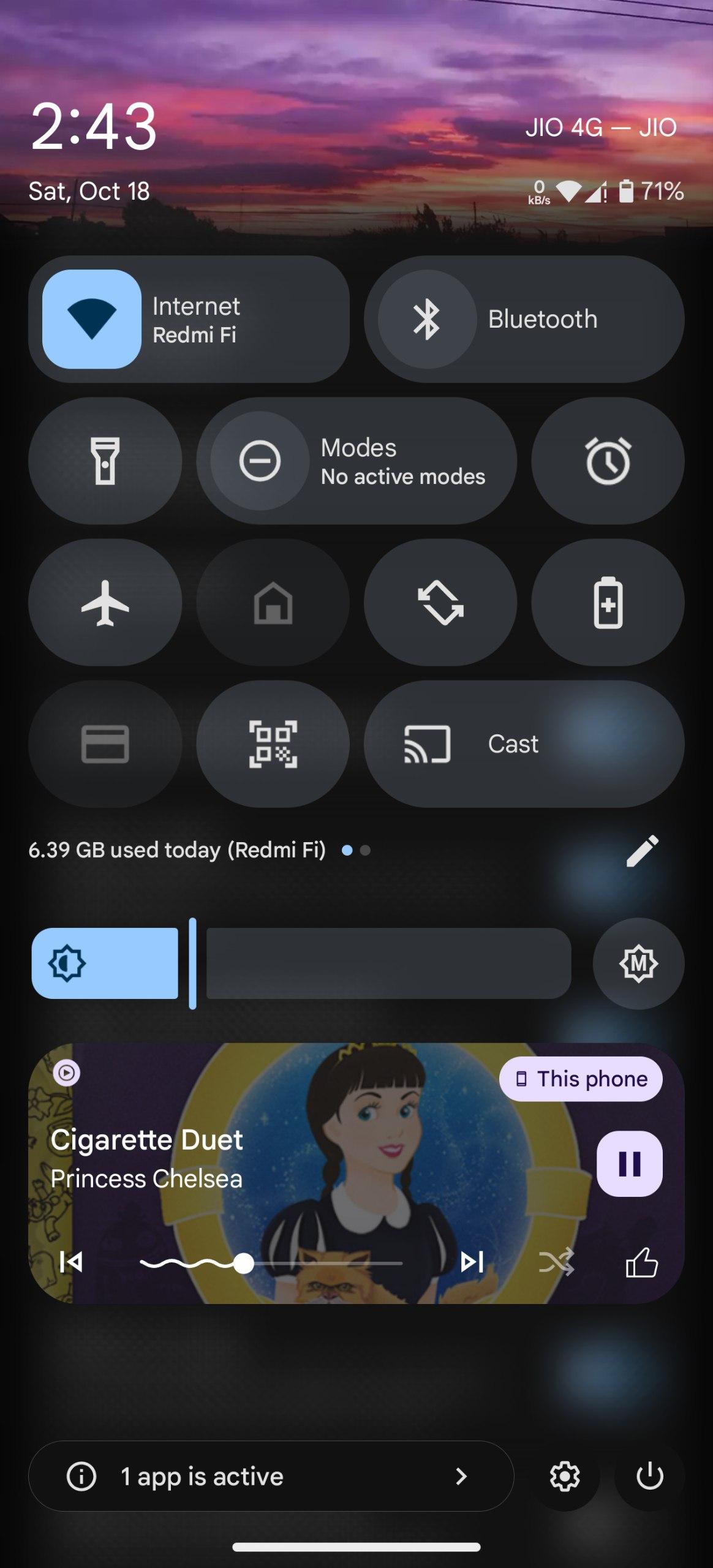713x1568 pixels.
Task: Start screen Cast
Action: (524, 744)
